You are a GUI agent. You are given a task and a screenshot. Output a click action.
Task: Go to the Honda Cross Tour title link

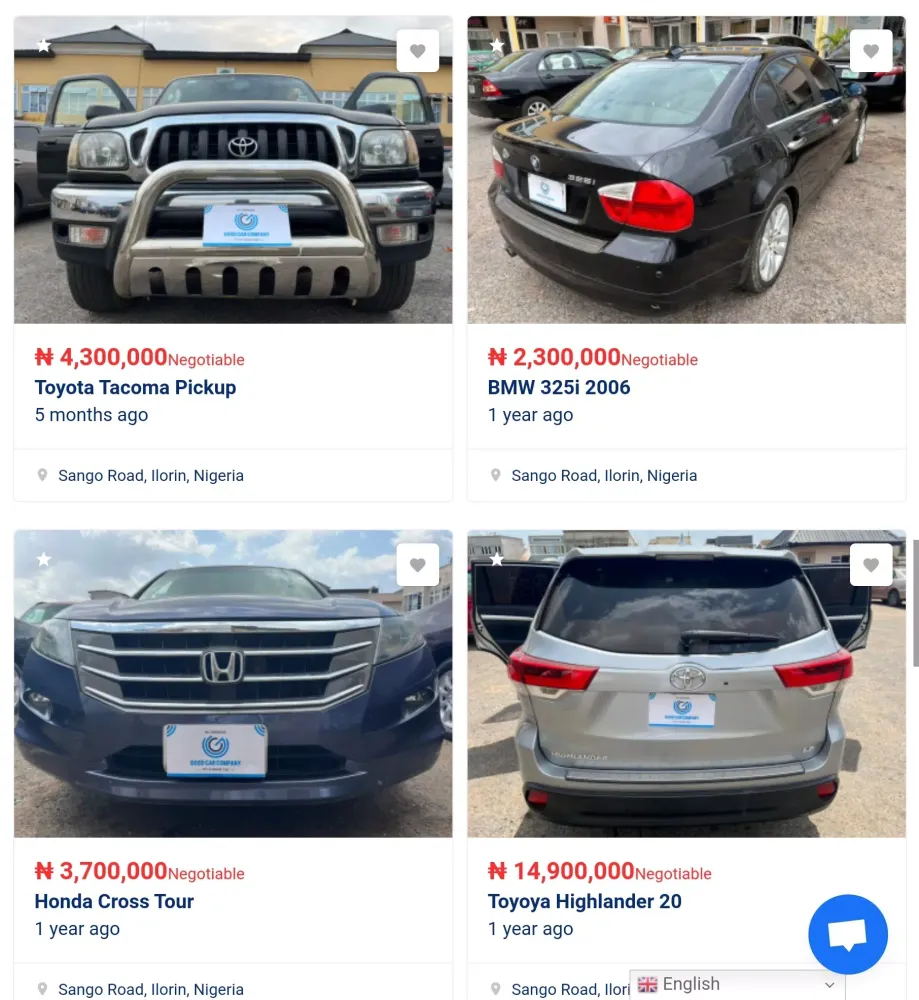114,901
